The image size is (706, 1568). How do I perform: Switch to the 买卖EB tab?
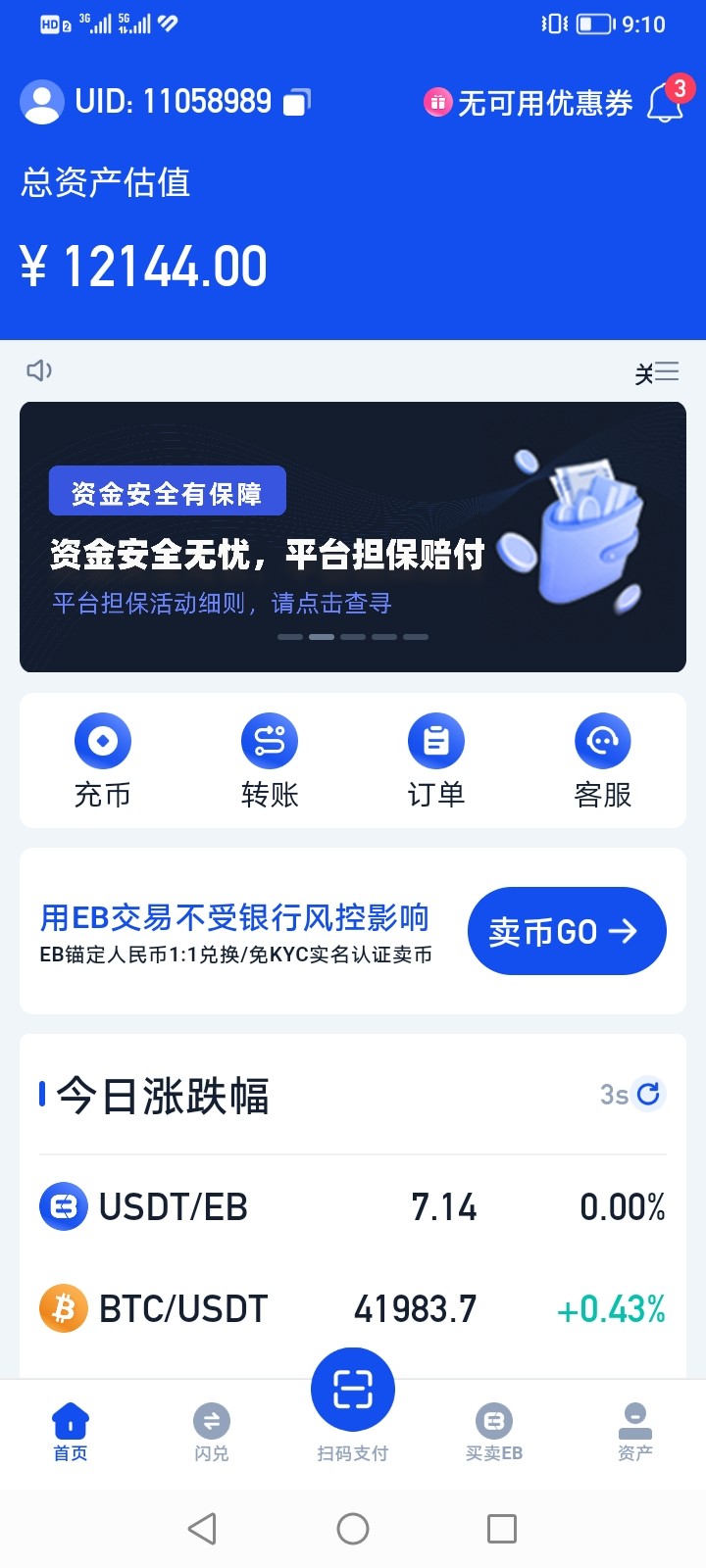494,1432
